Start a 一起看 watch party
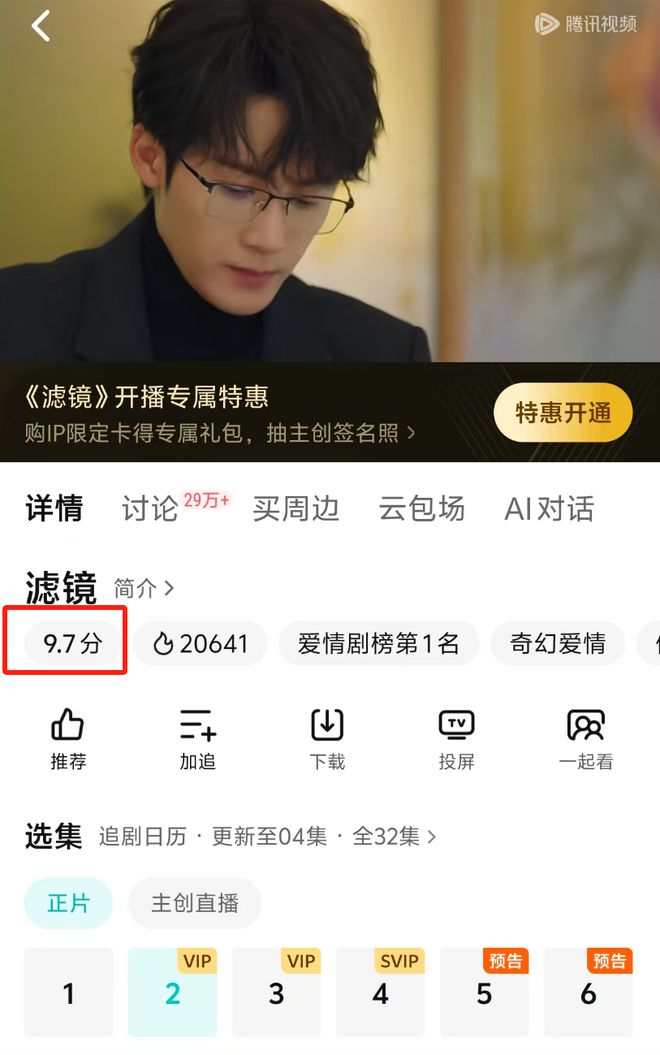Viewport: 660px width, 1055px height. (585, 738)
